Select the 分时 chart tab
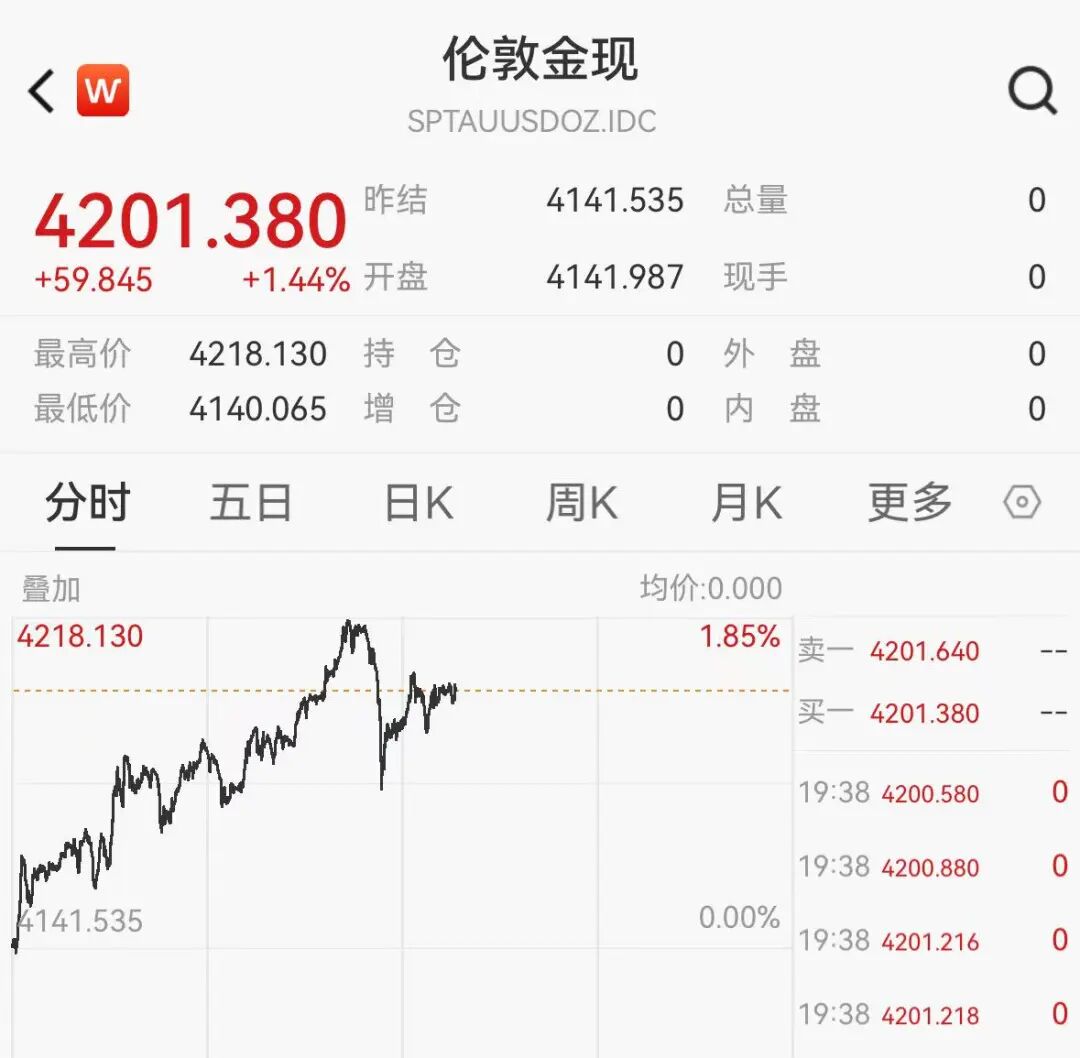The width and height of the screenshot is (1080, 1058). (87, 502)
